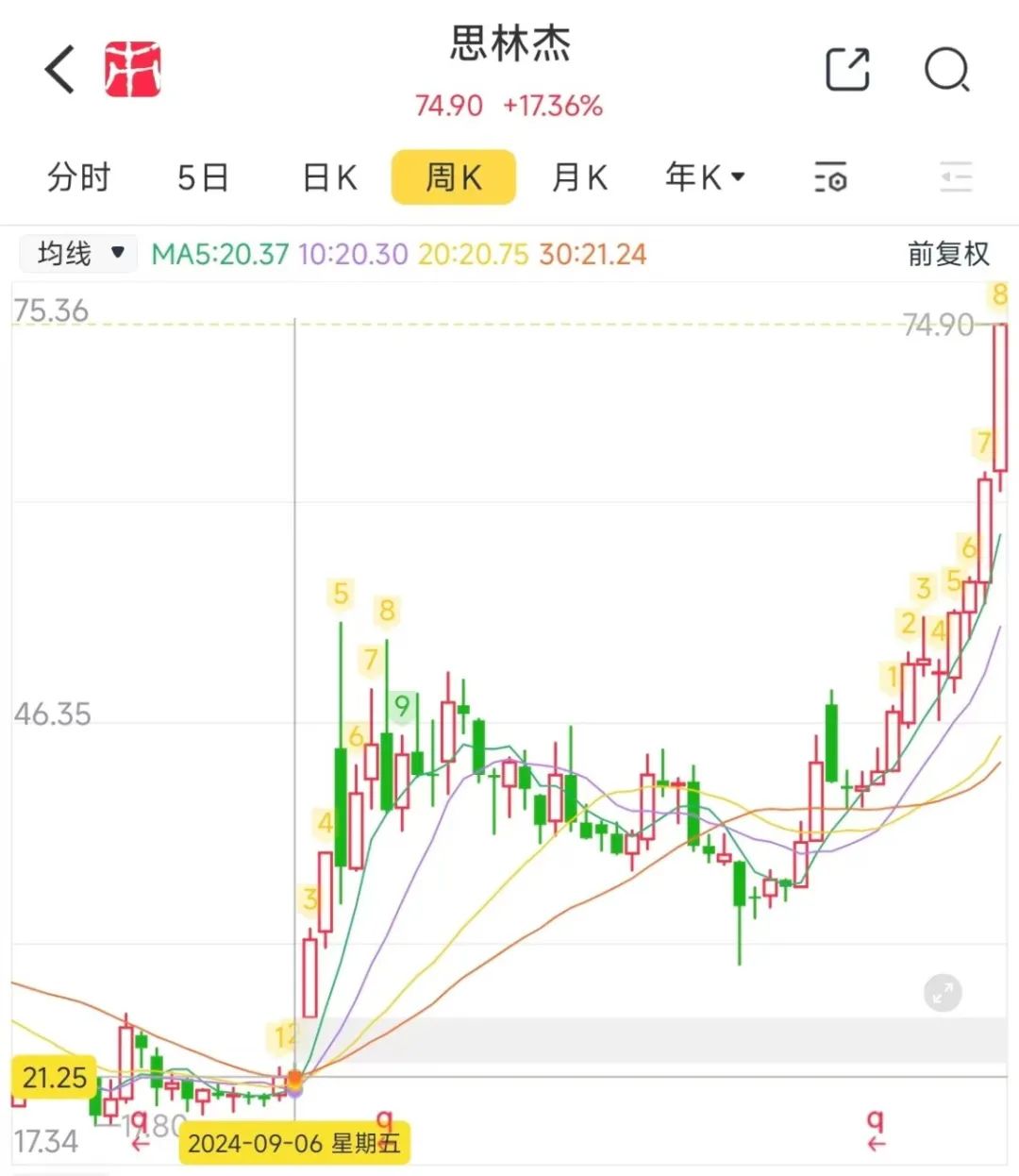Select the 日K chart tab
This screenshot has height=1176, width=1019.
329,177
